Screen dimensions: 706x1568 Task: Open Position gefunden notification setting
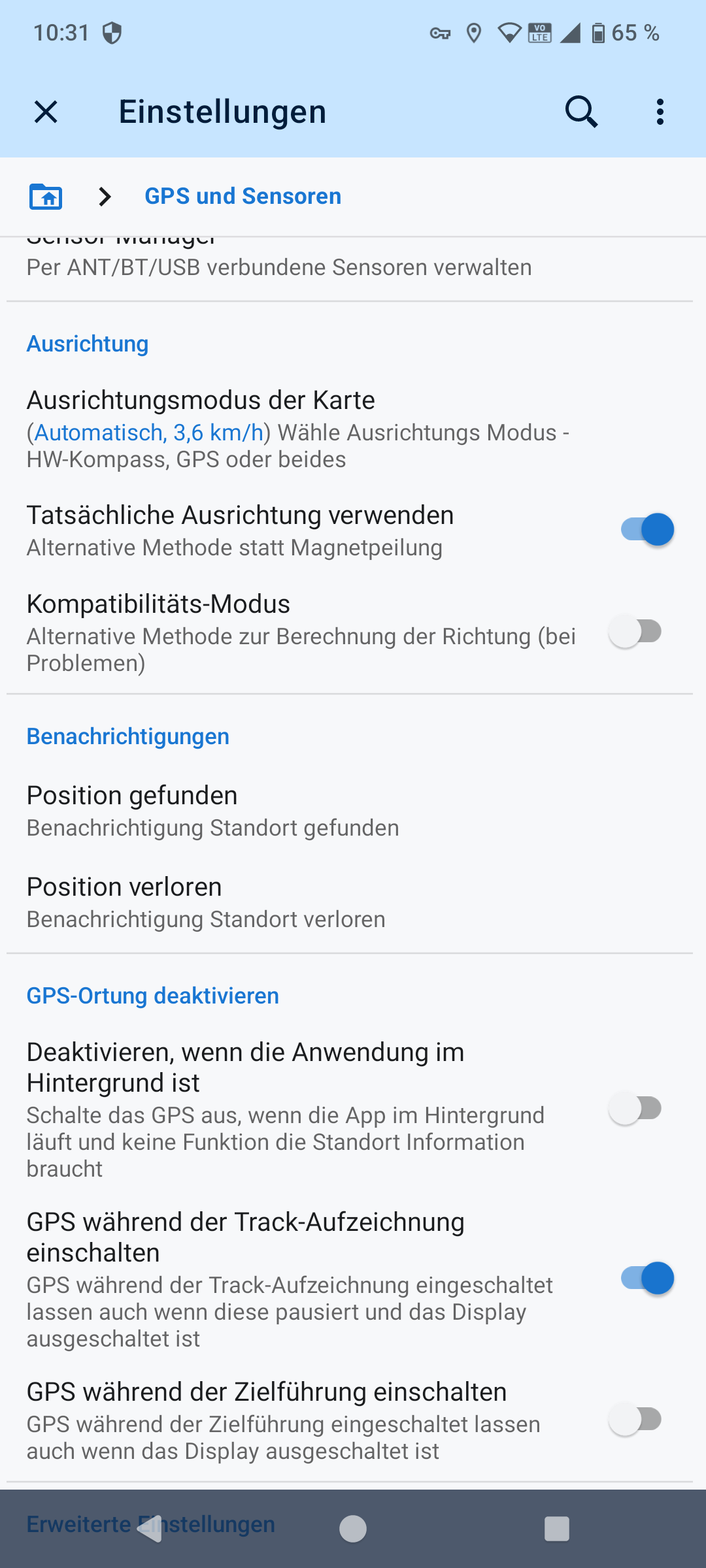point(212,810)
